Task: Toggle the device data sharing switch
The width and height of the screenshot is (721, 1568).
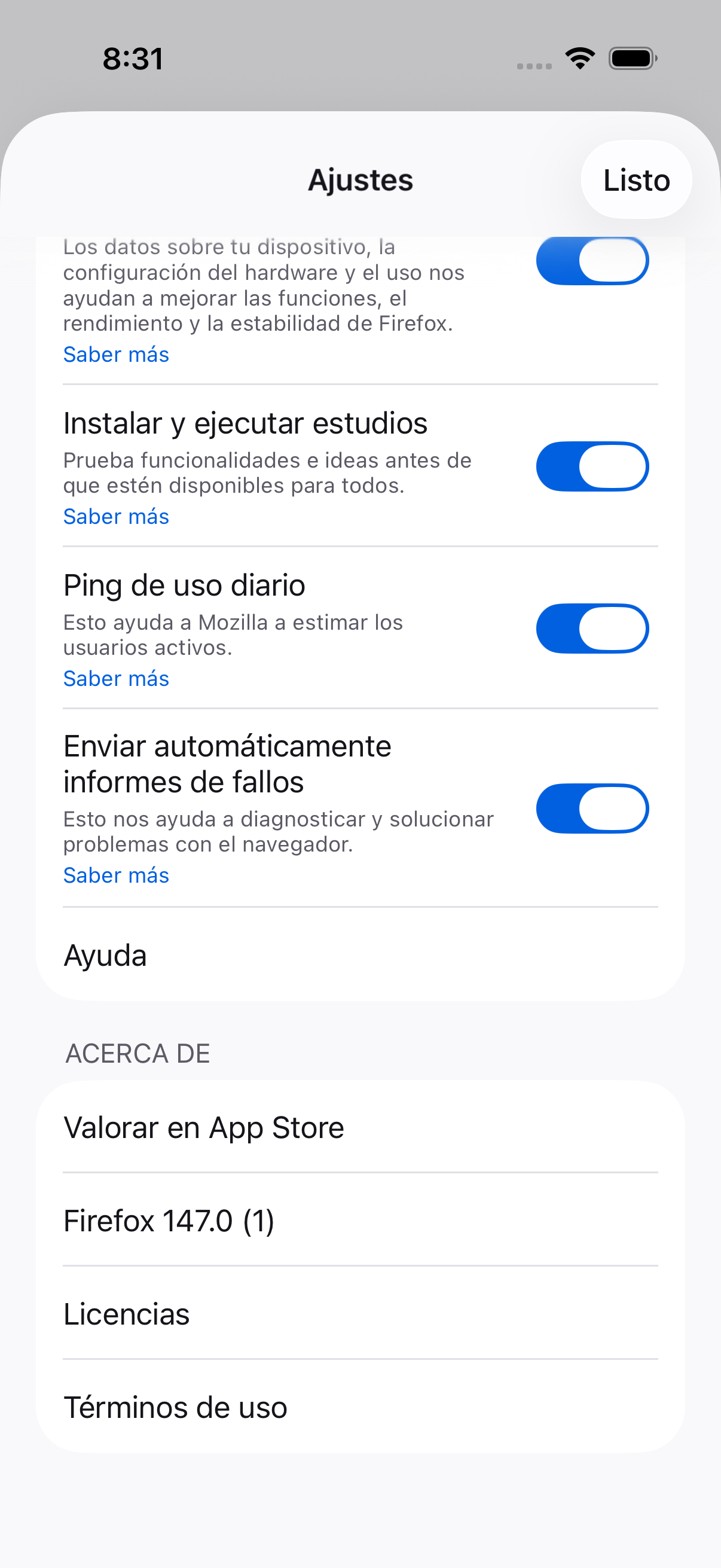Action: [591, 261]
